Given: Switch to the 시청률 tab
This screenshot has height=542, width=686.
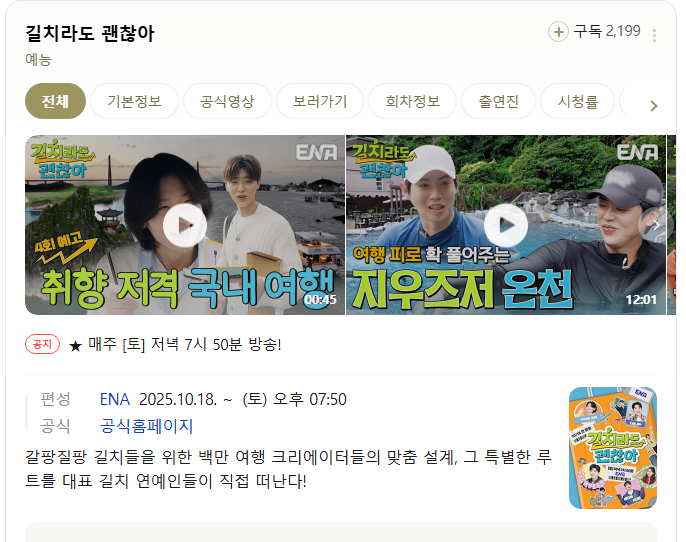Looking at the screenshot, I should [578, 101].
